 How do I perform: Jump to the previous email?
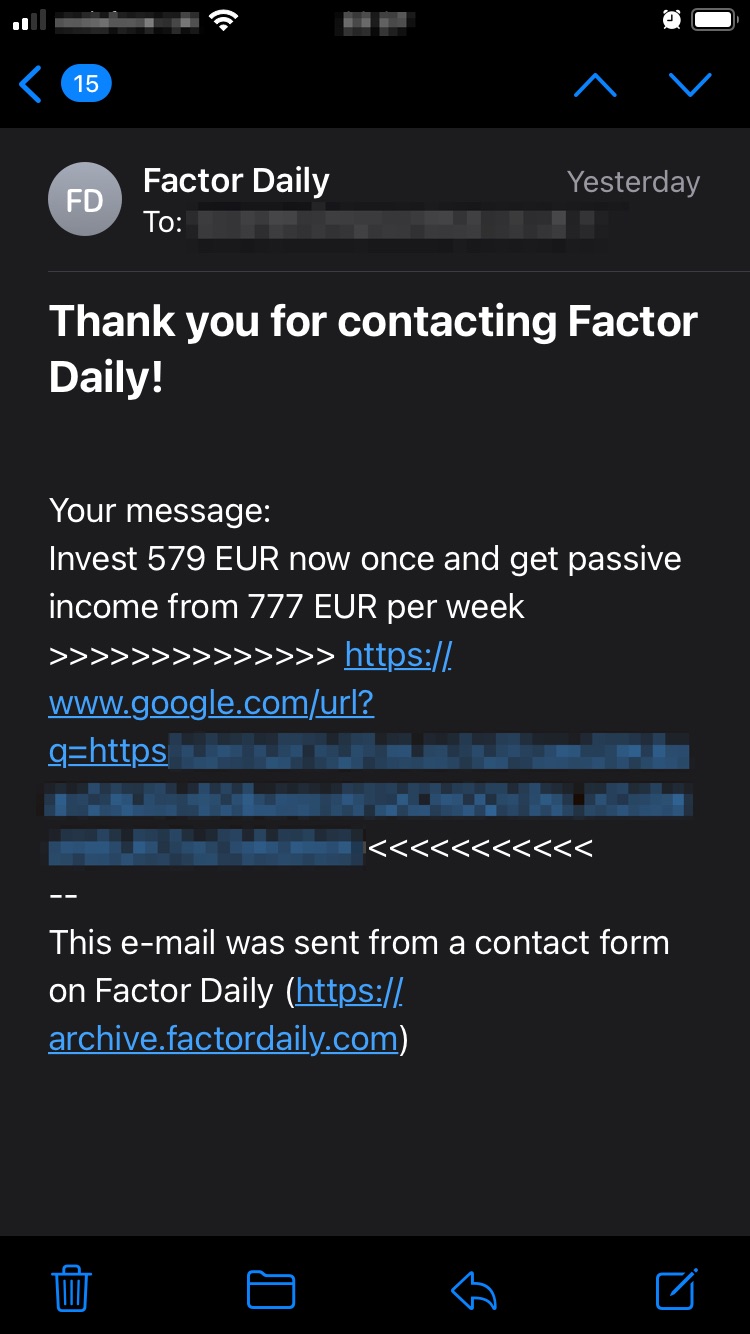(595, 85)
